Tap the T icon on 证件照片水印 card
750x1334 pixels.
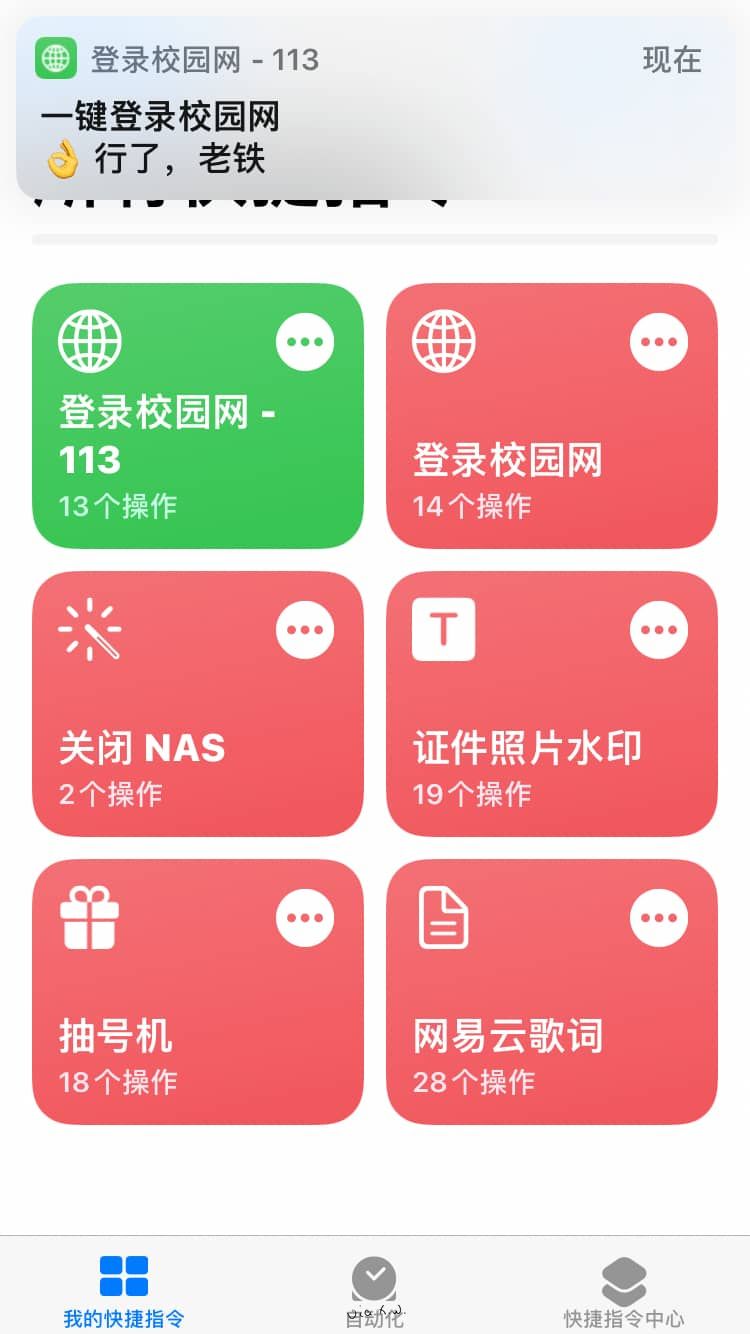444,628
